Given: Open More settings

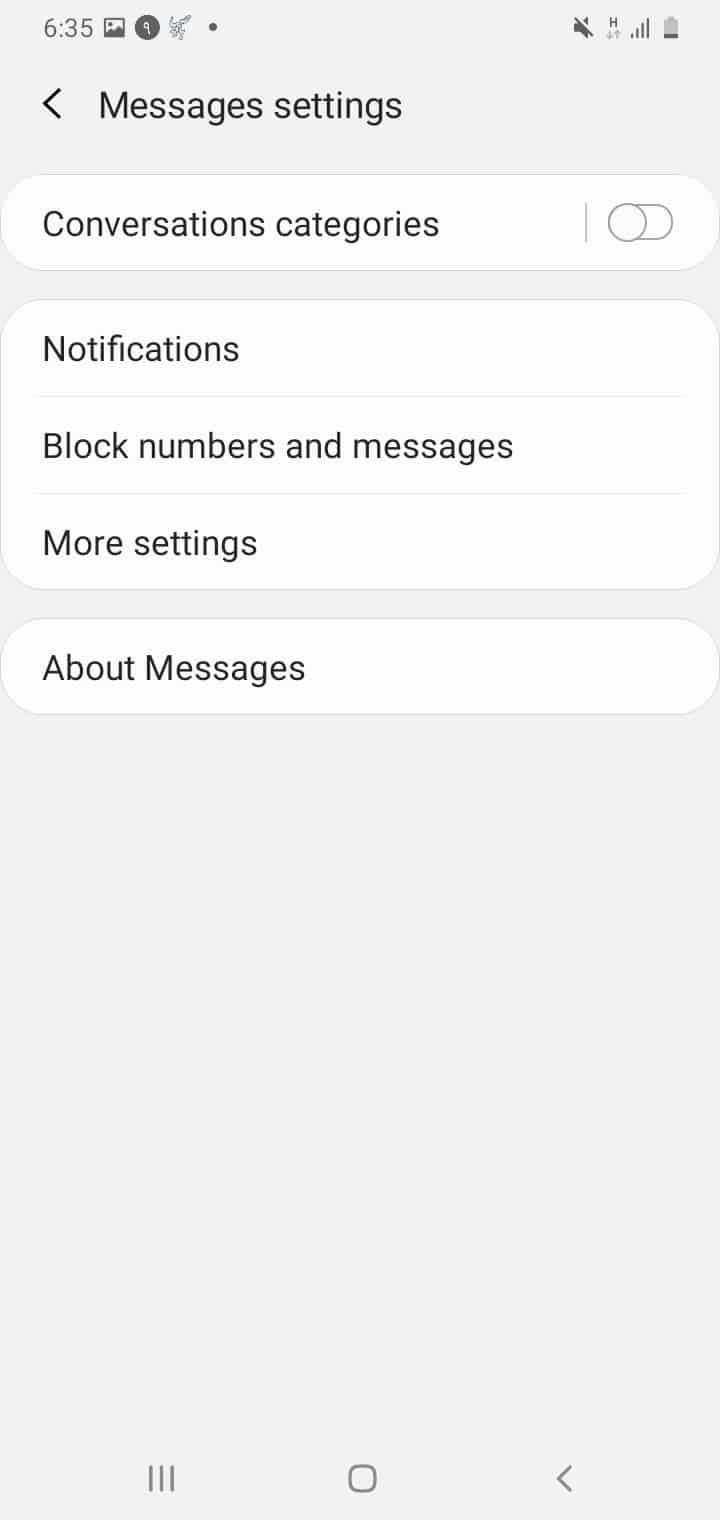Looking at the screenshot, I should [150, 542].
